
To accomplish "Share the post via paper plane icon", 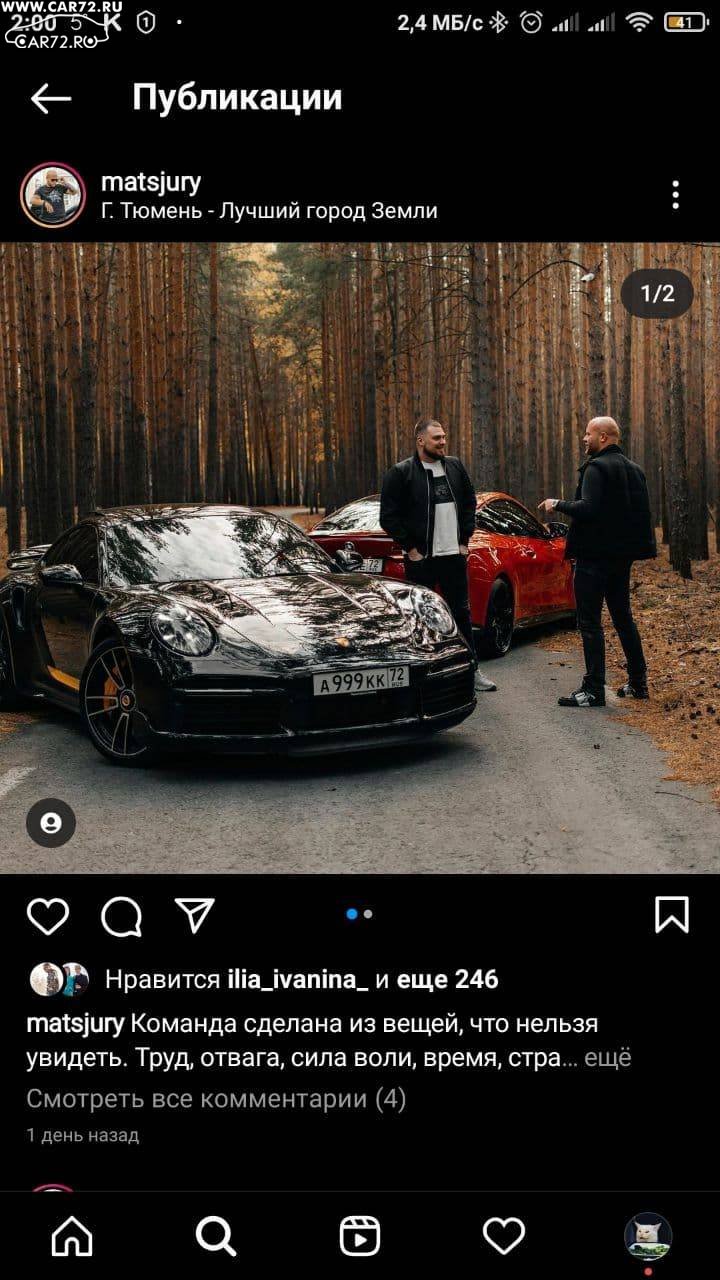I will coord(194,915).
